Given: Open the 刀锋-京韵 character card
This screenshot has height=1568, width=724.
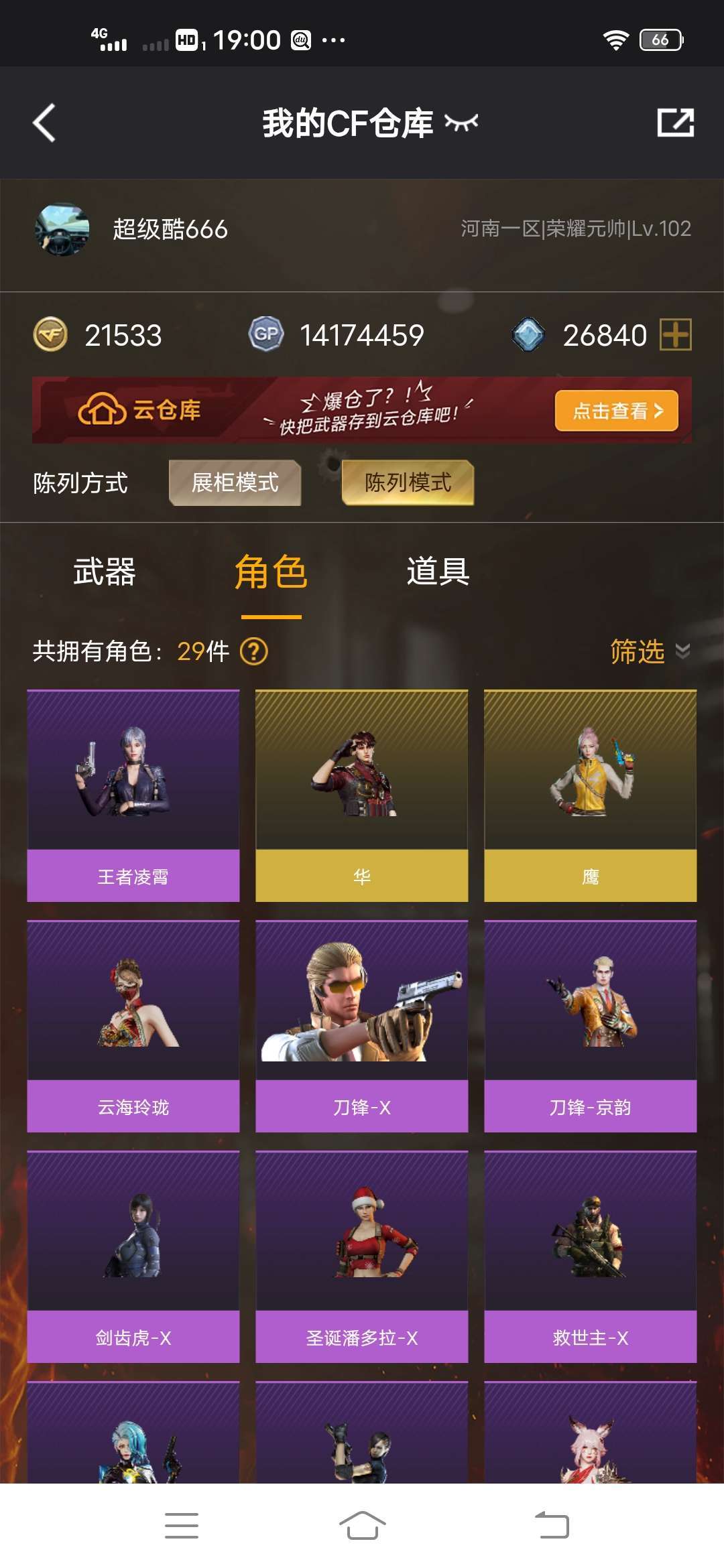Looking at the screenshot, I should (590, 1026).
